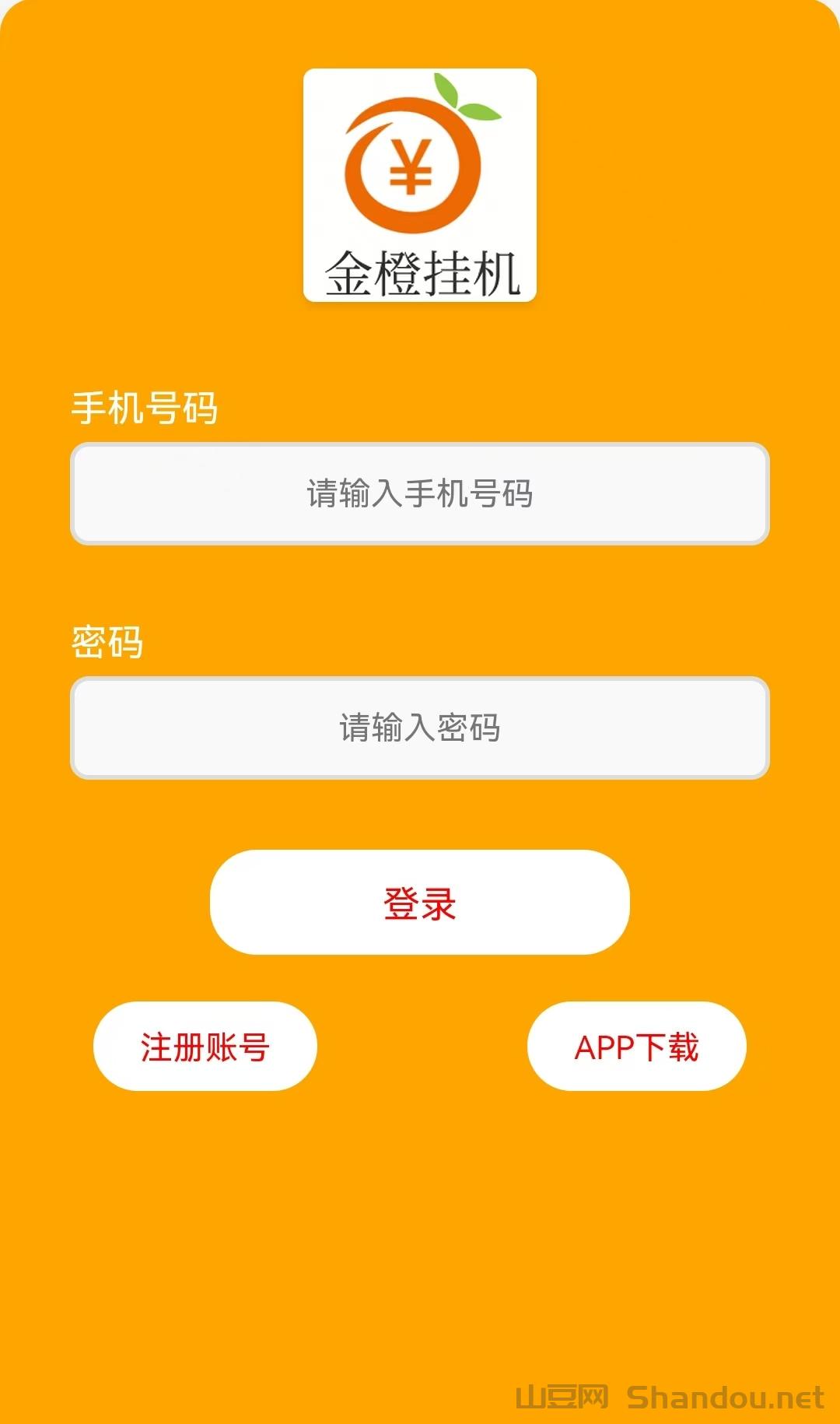Tap the 登录 login button
840x1424 pixels.
coord(420,903)
